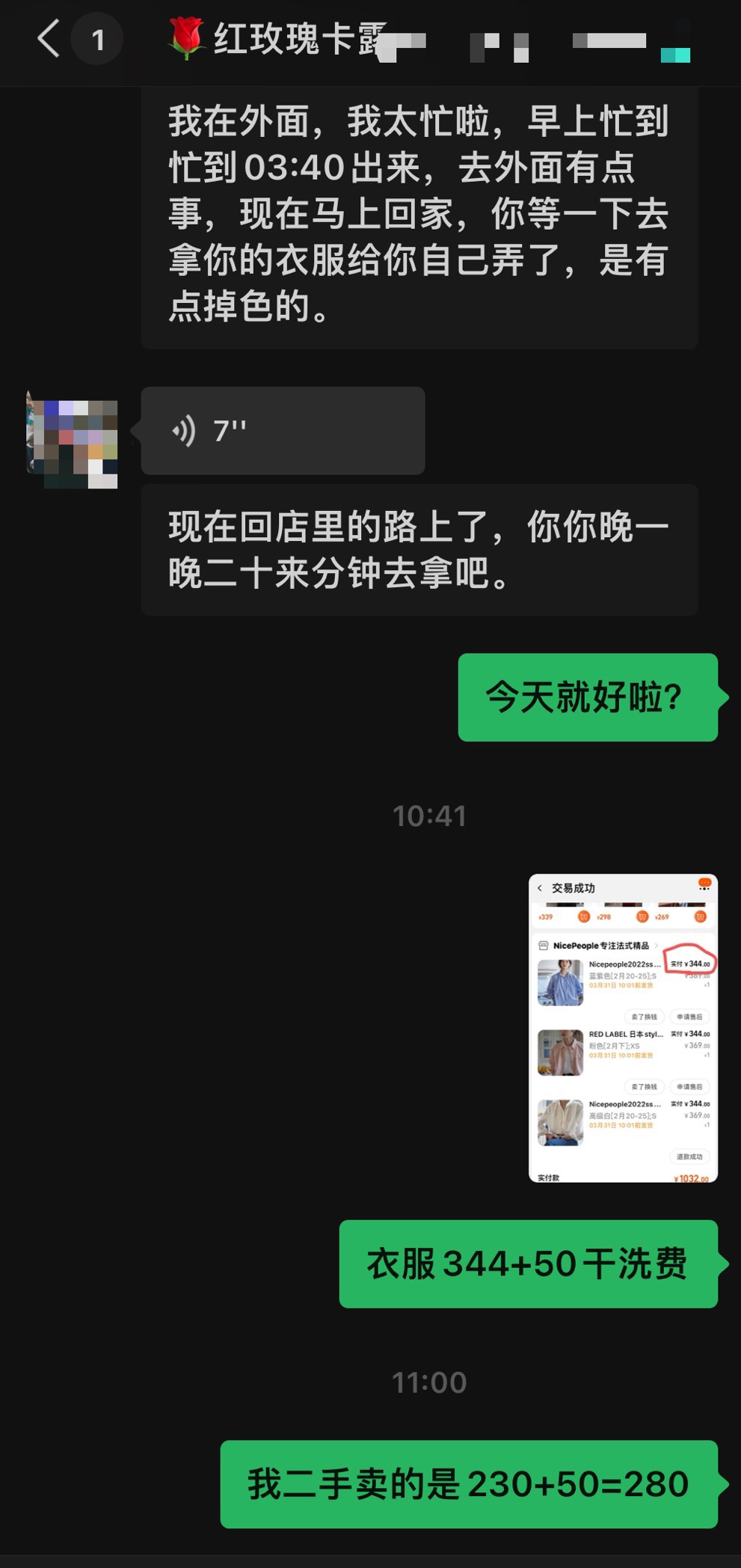Open the order screenshot image
741x1568 pixels.
623,1028
